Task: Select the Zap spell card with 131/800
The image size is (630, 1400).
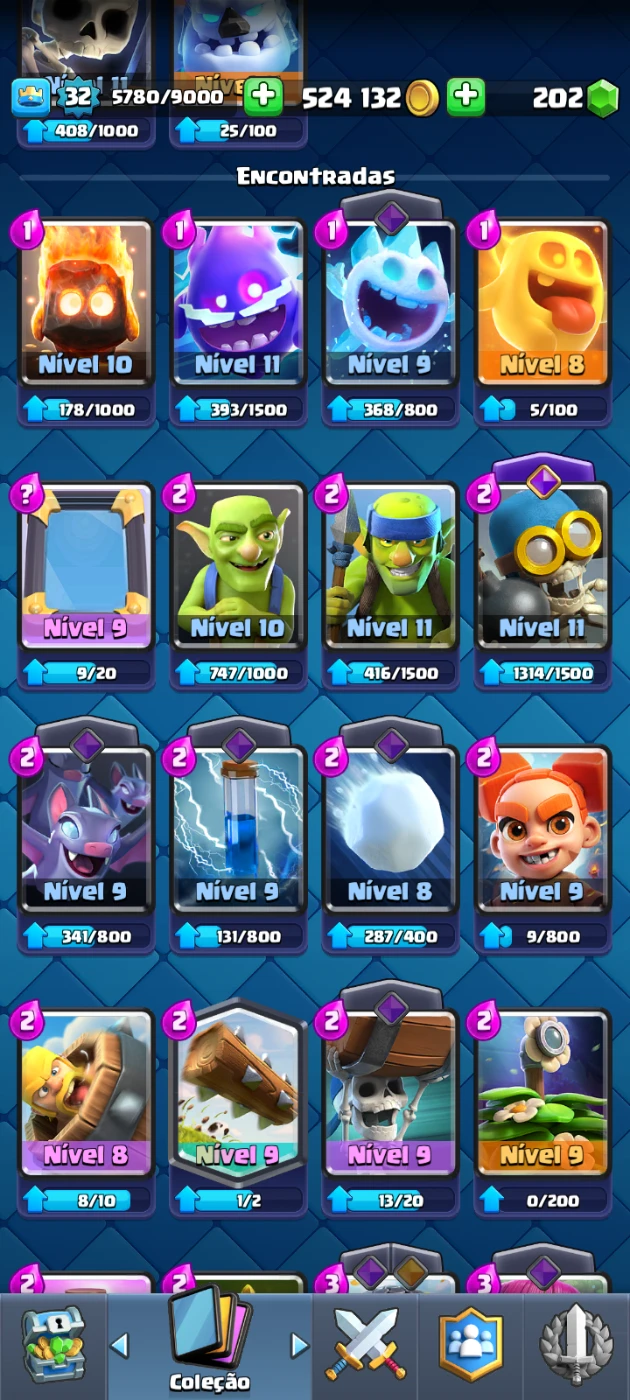Action: pyautogui.click(x=238, y=830)
